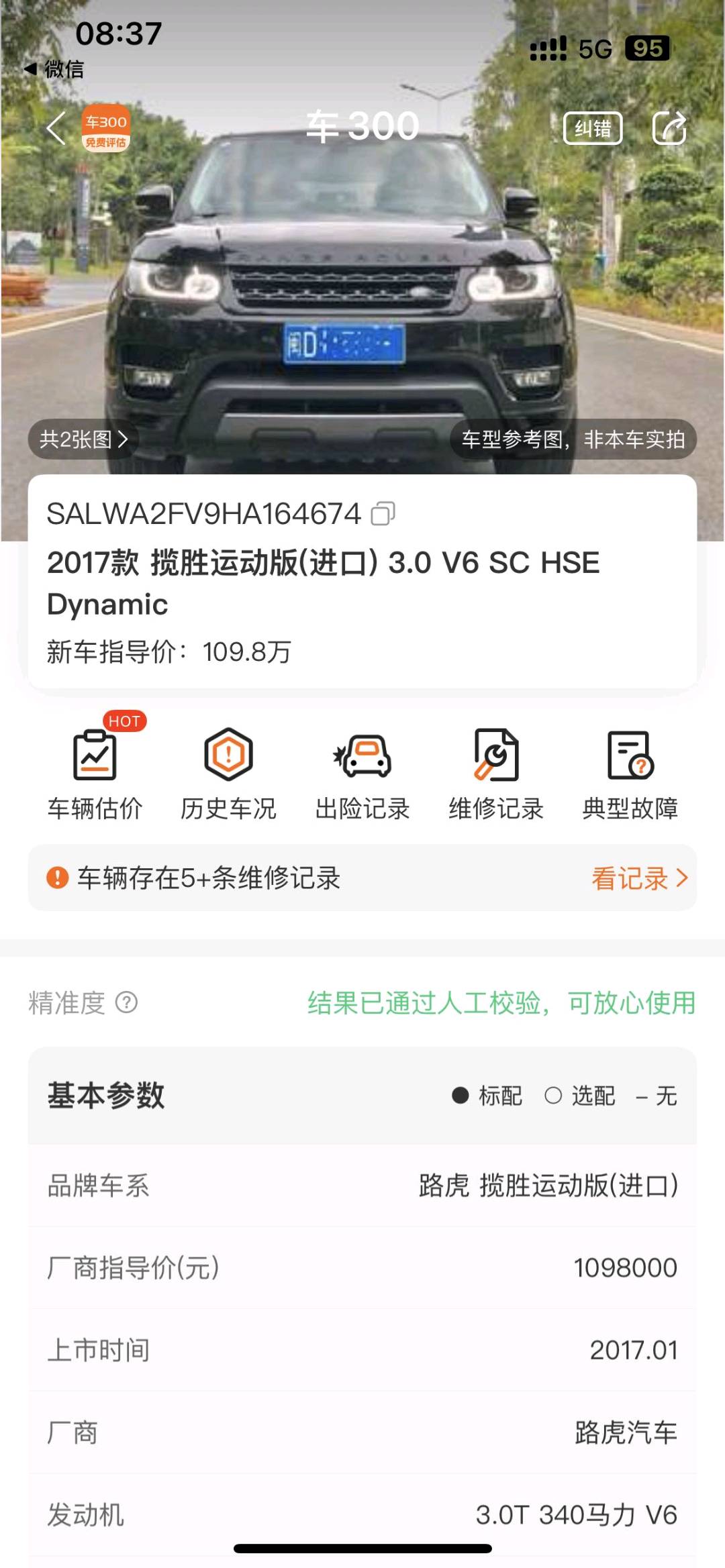
Task: Share this vehicle report
Action: coord(669,127)
